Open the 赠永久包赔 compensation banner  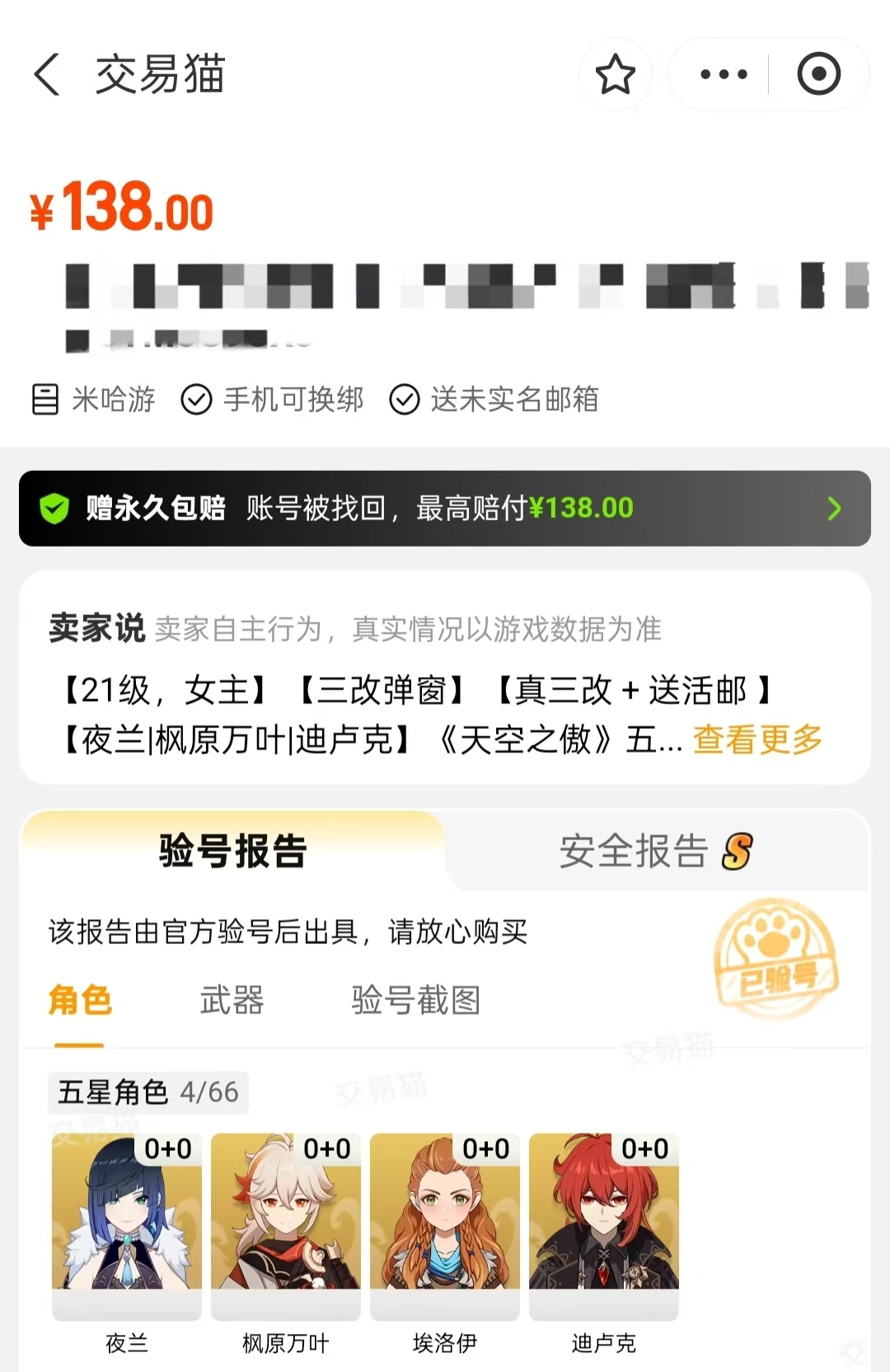coord(445,508)
